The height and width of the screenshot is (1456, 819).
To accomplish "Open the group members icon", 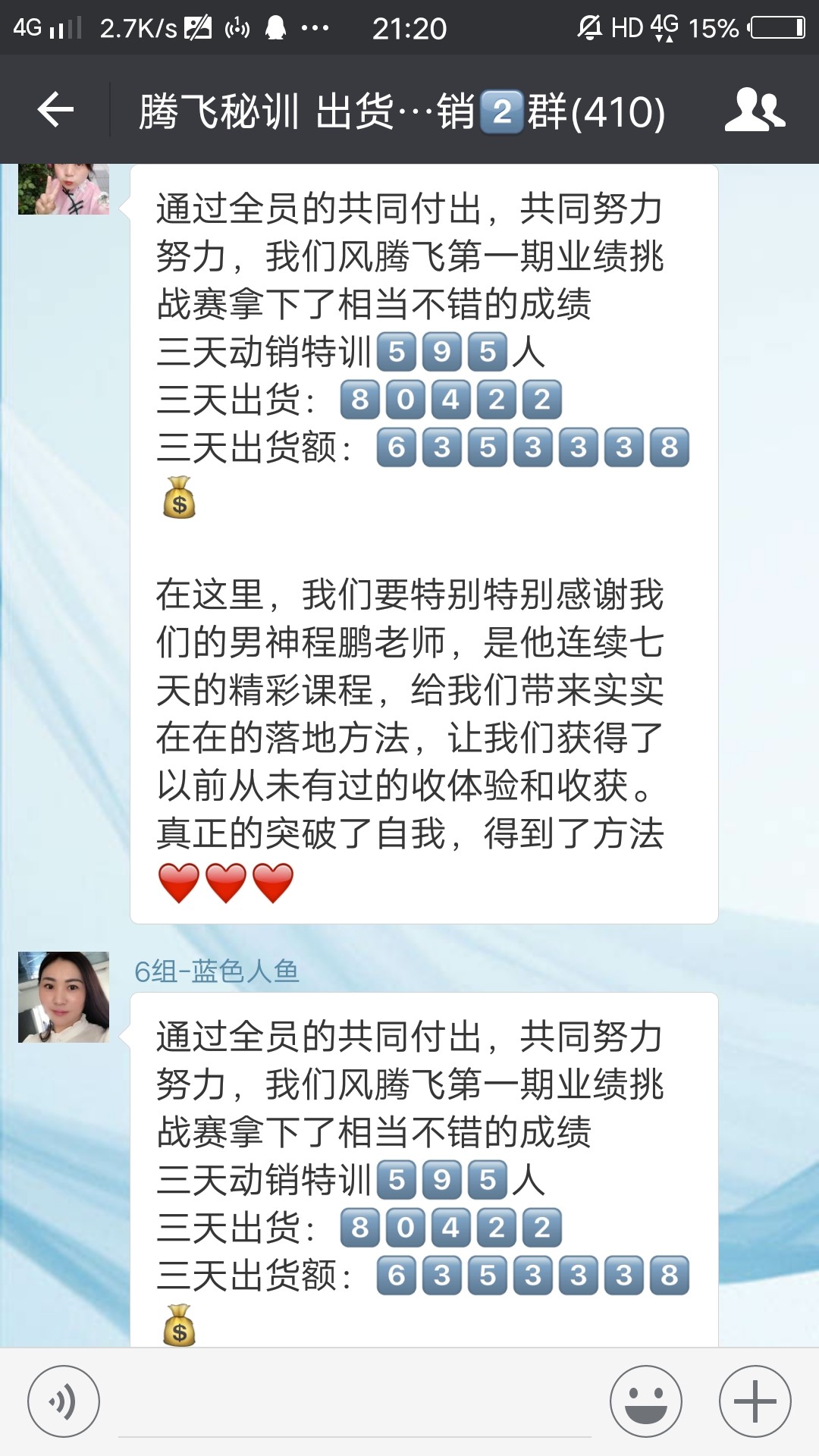I will 754,111.
